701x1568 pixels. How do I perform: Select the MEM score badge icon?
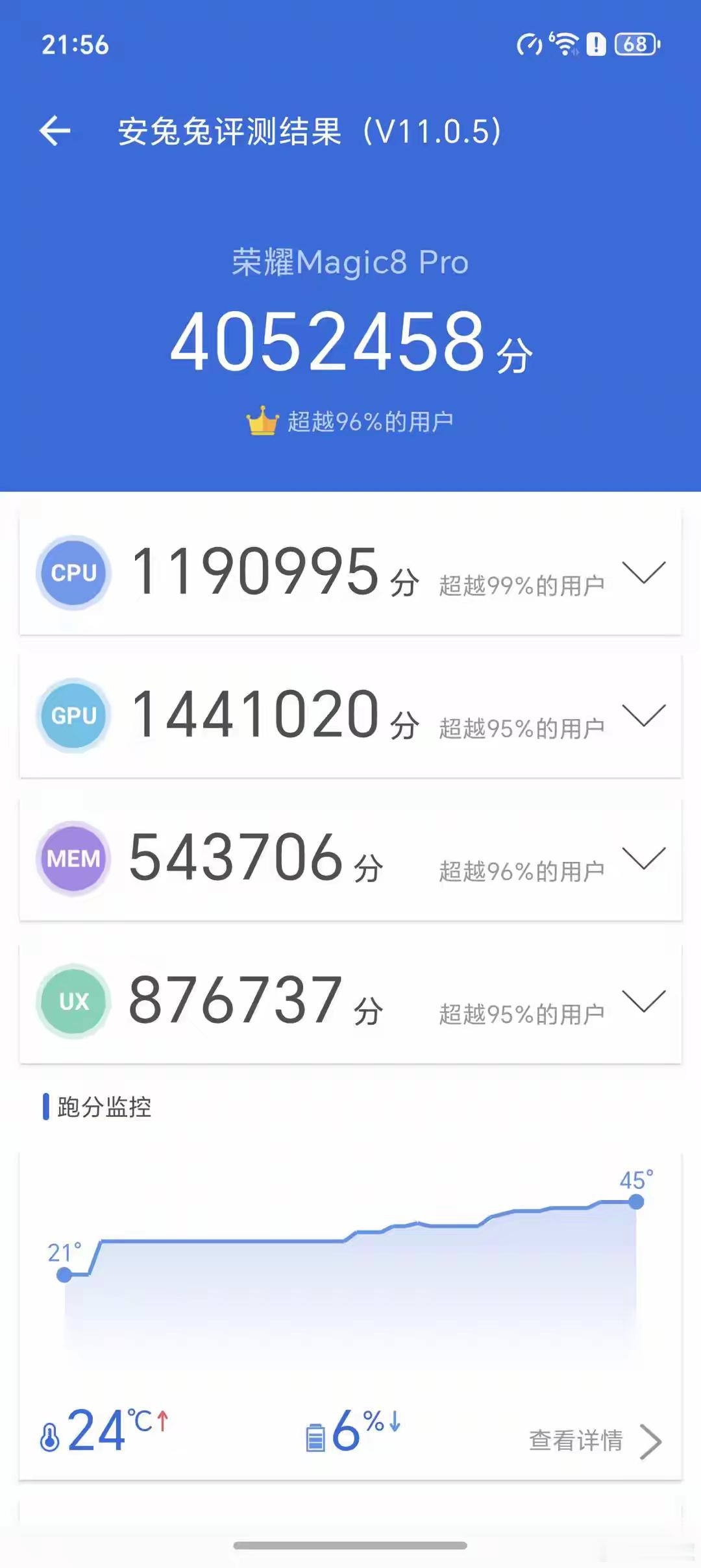point(73,859)
